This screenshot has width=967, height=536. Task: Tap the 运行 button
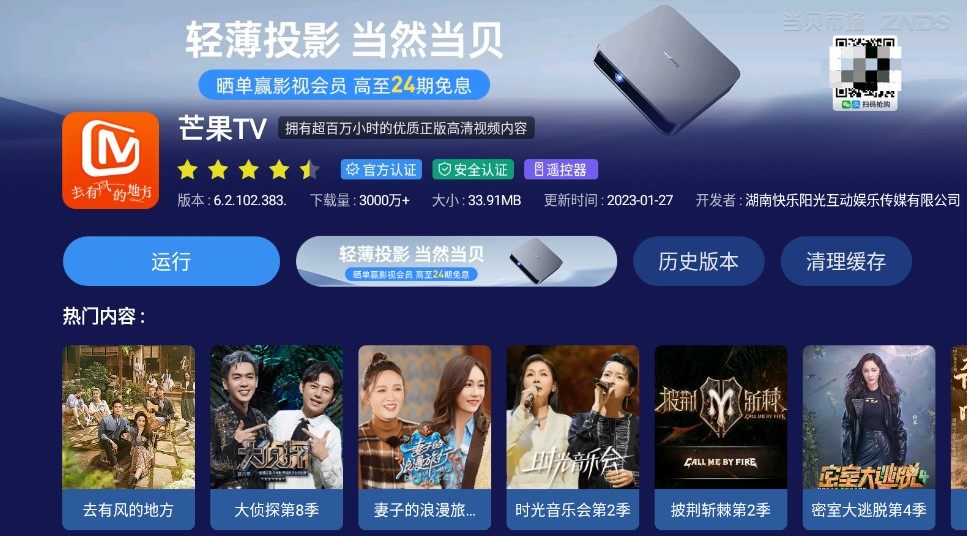[171, 262]
